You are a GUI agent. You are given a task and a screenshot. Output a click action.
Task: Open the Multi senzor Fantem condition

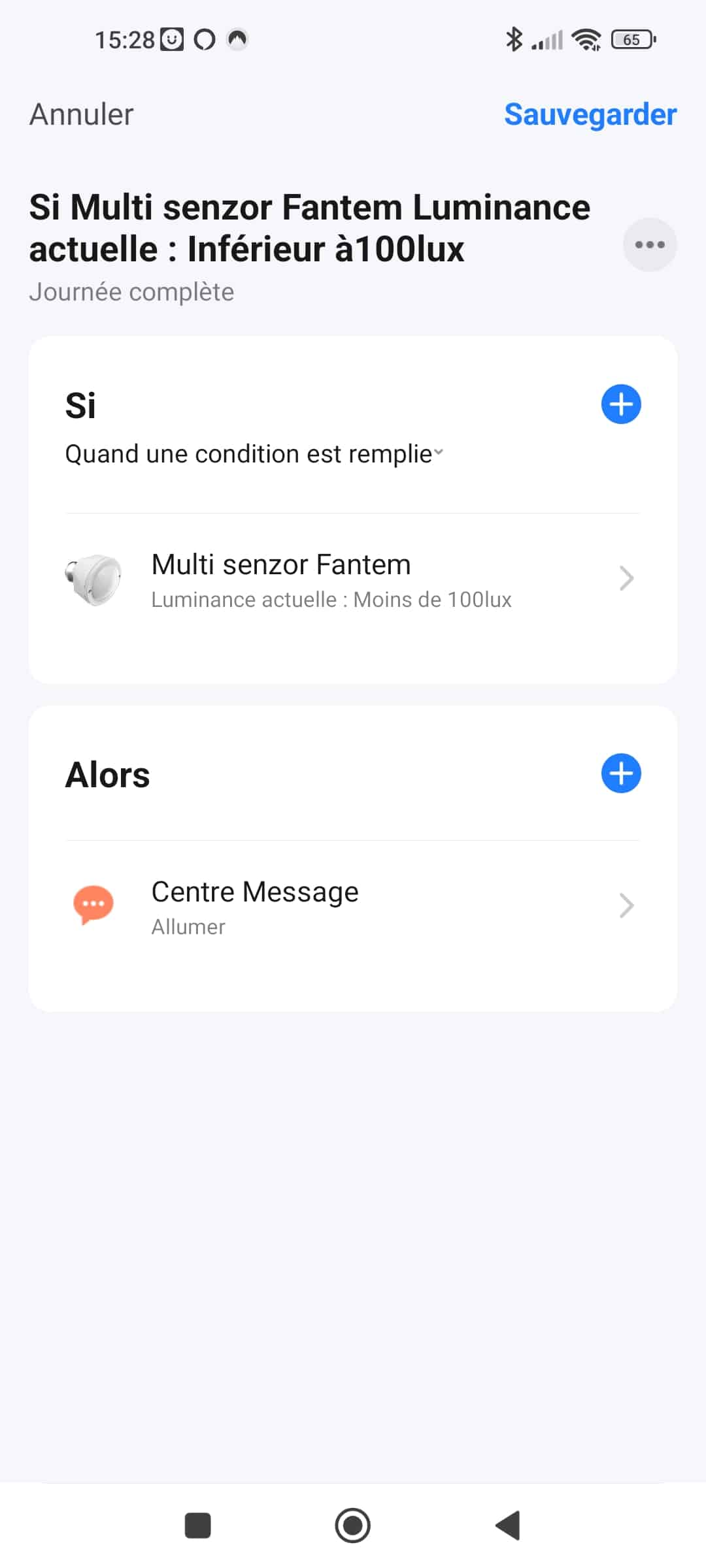pos(353,580)
